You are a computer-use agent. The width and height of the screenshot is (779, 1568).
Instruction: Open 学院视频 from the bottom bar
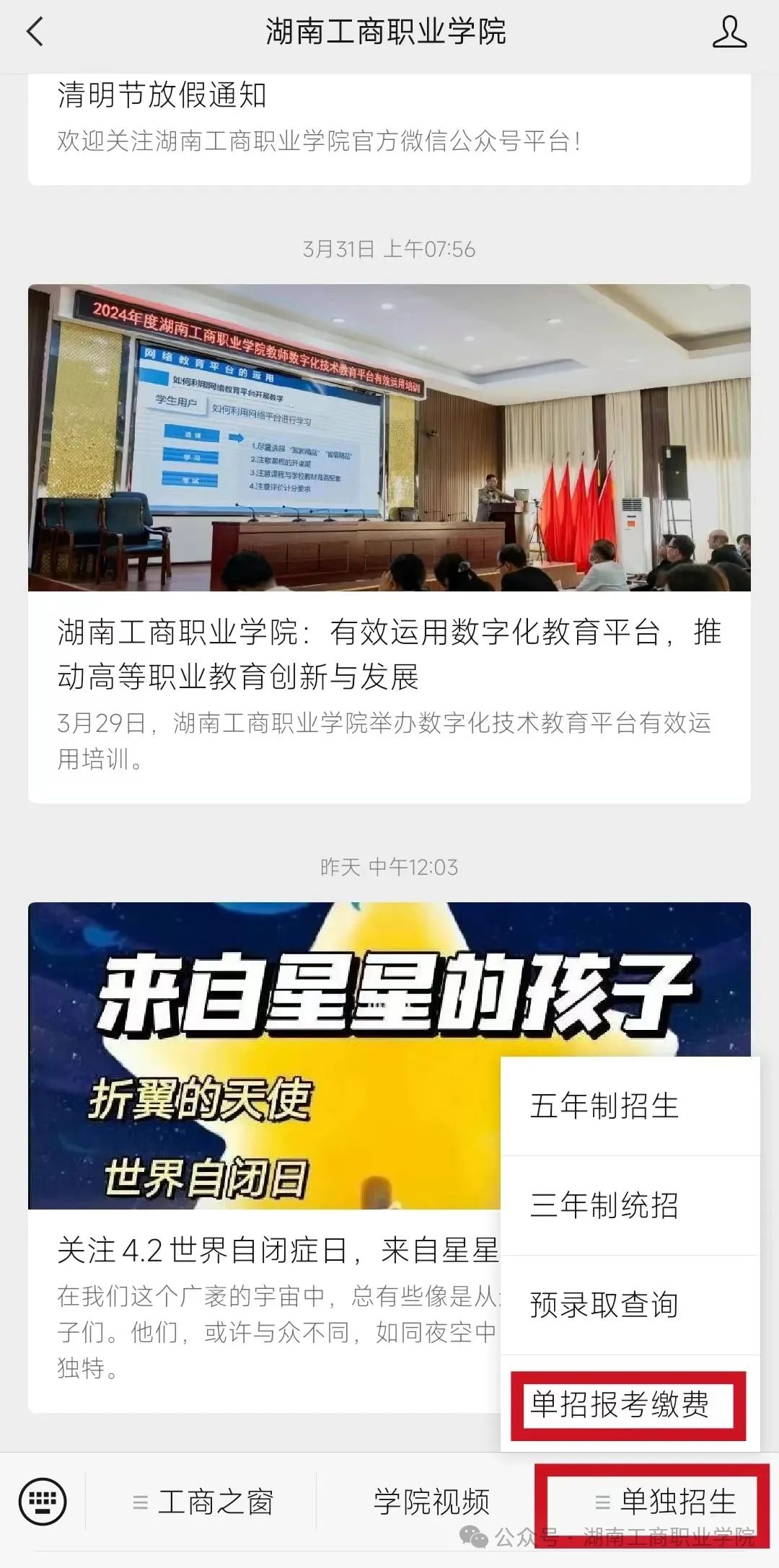coord(431,1502)
